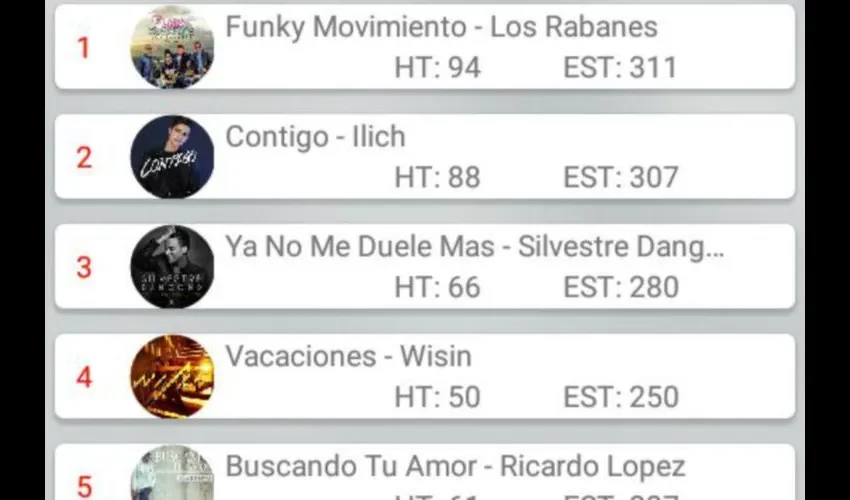Select the Contigo - Ilich entry
850x500 pixels.
(x=316, y=137)
